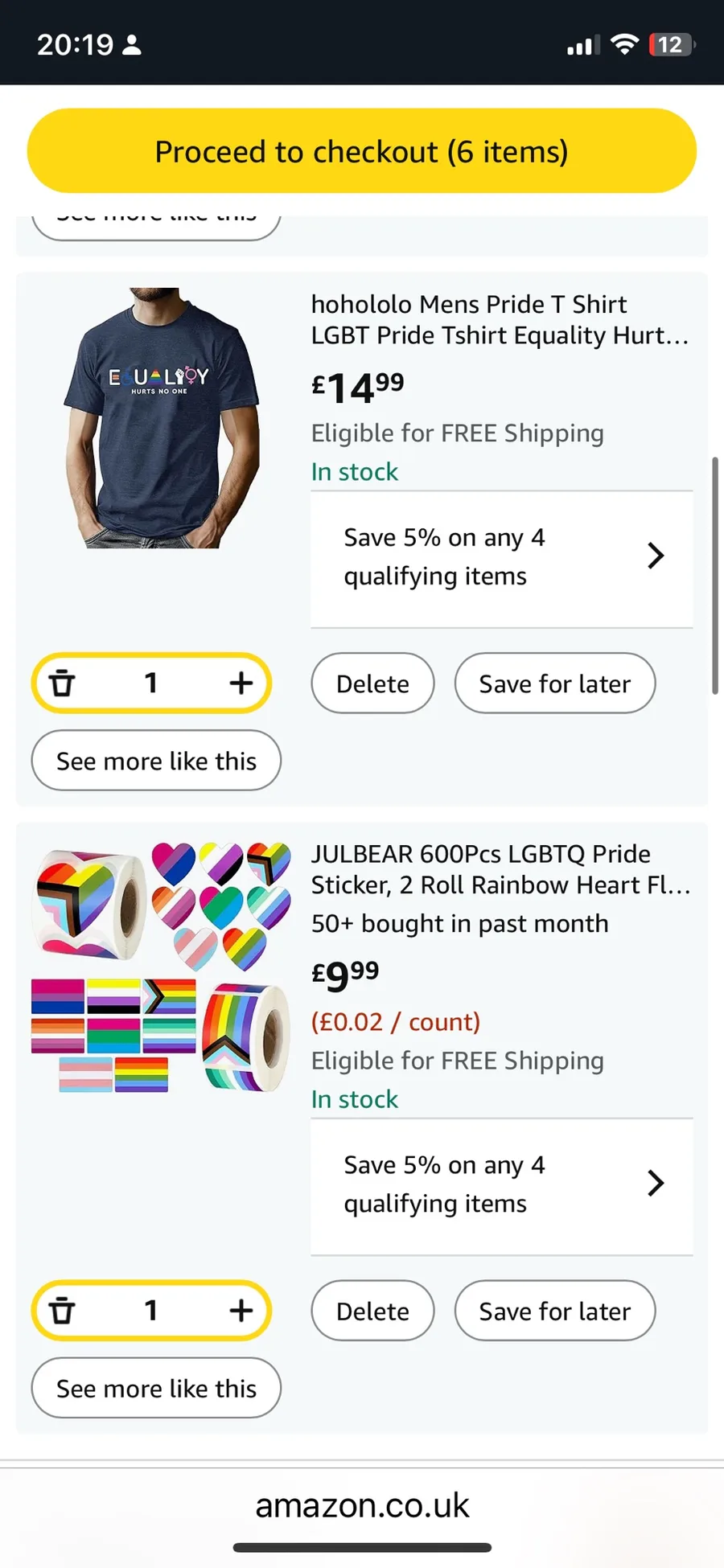This screenshot has width=724, height=1568.
Task: See more like the JULBEAR stickers
Action: 156,1388
